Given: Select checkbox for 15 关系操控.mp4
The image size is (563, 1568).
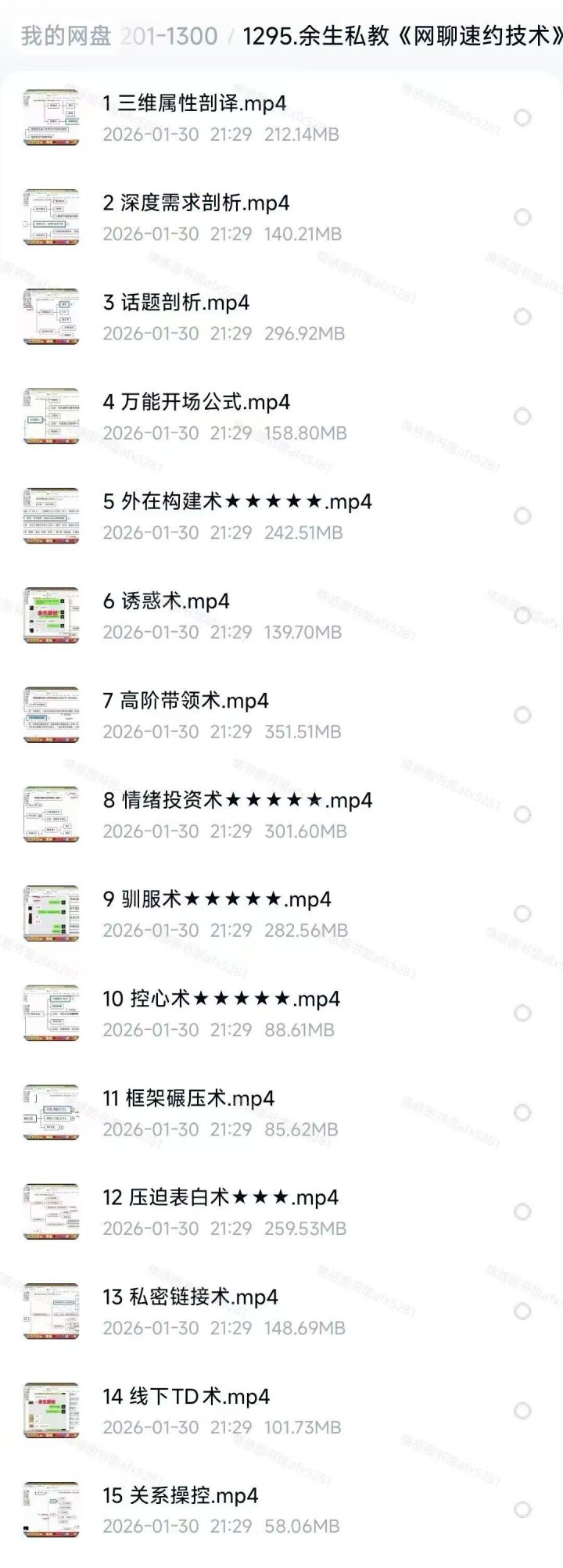Looking at the screenshot, I should (522, 1507).
